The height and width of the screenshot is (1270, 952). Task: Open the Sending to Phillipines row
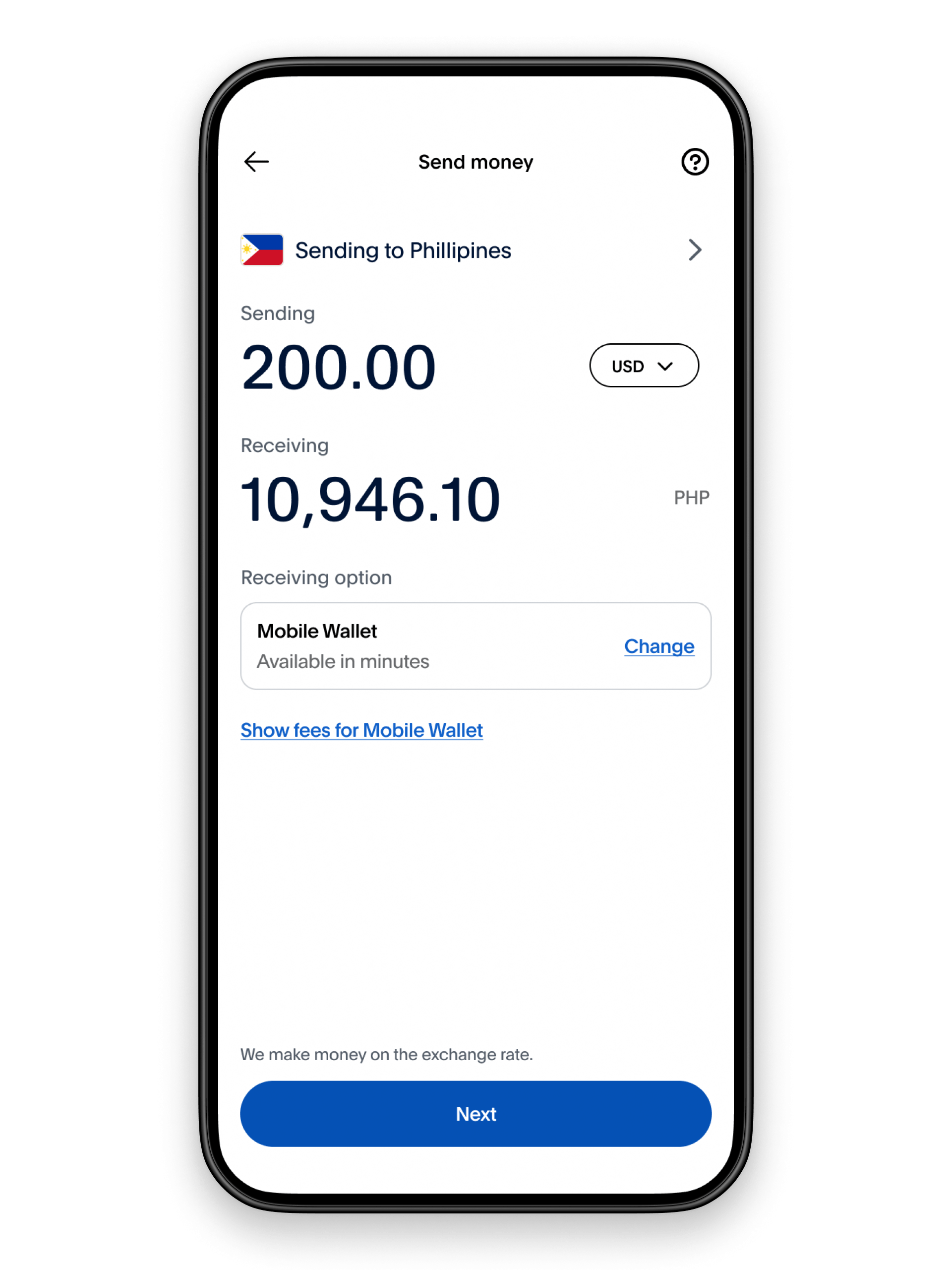pos(475,251)
